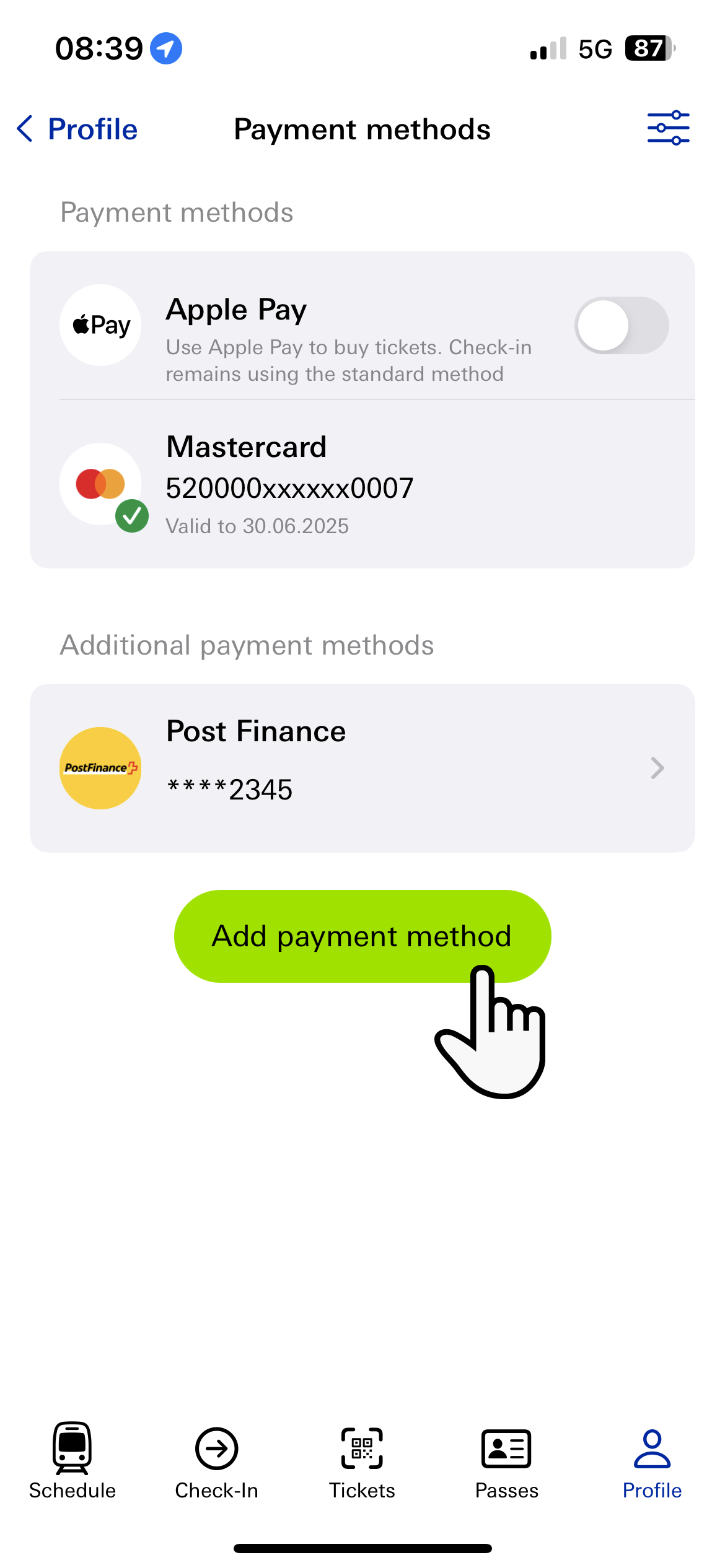Select the Mastercard ending 0007
This screenshot has height=1568, width=725.
point(362,484)
